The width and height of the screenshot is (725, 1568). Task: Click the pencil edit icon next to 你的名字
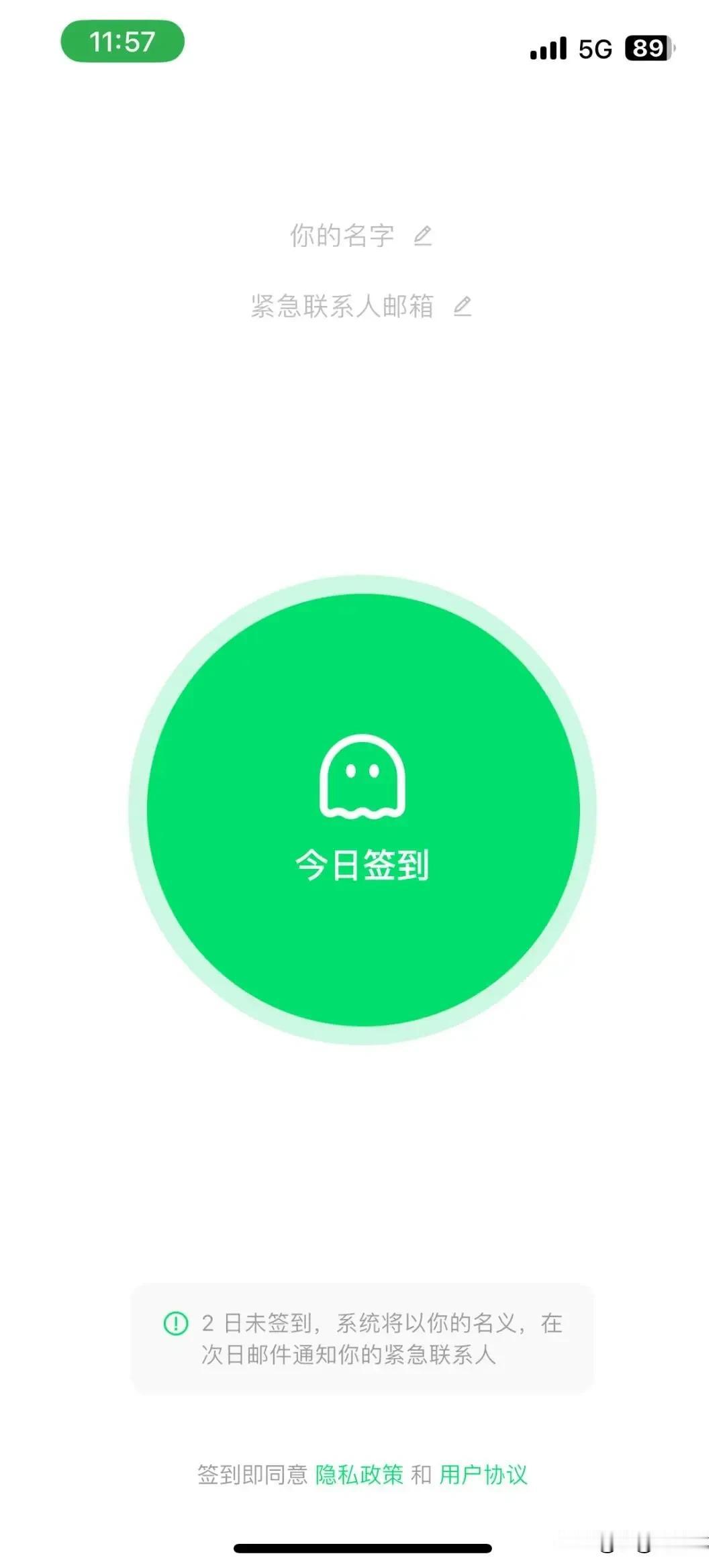[x=424, y=236]
